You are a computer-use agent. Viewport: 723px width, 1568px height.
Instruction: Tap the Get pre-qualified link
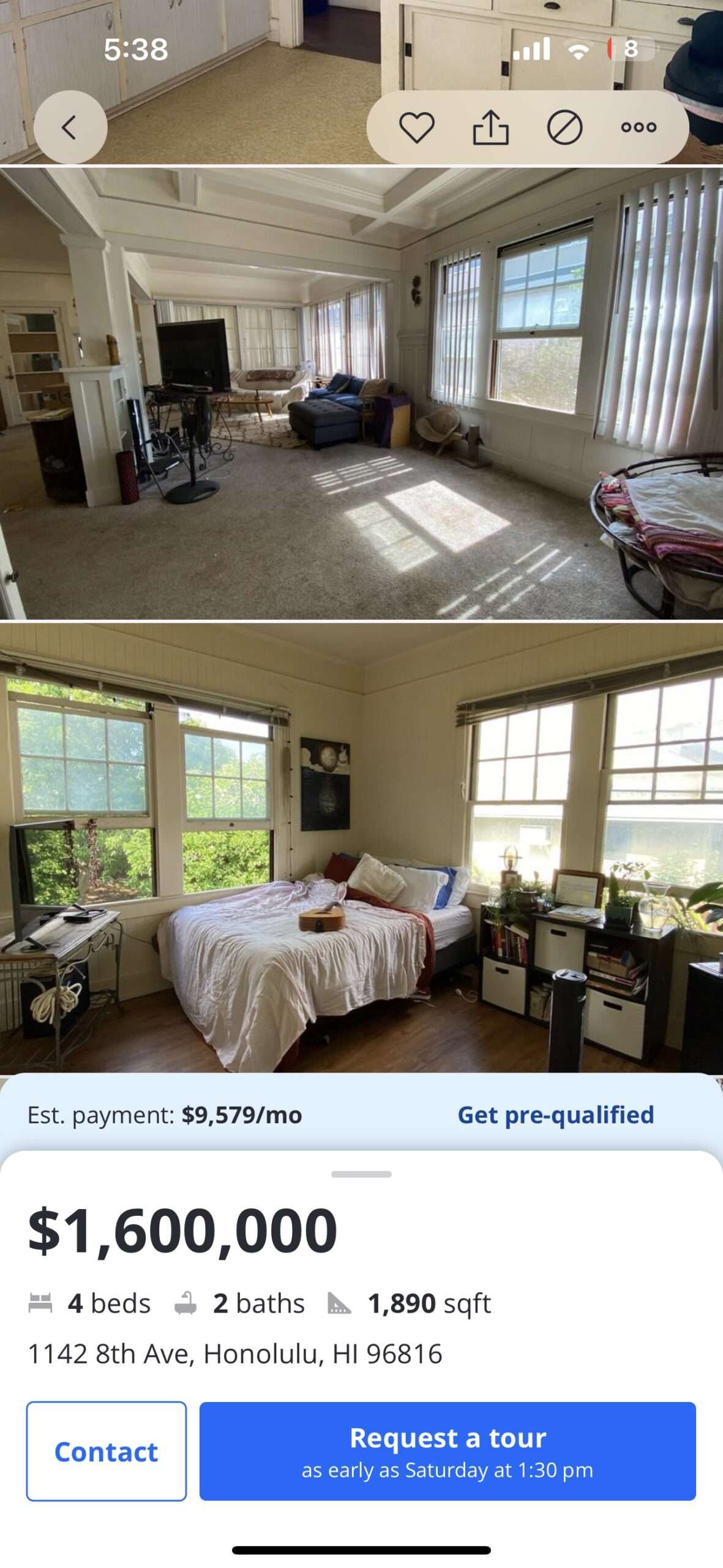click(x=555, y=1115)
